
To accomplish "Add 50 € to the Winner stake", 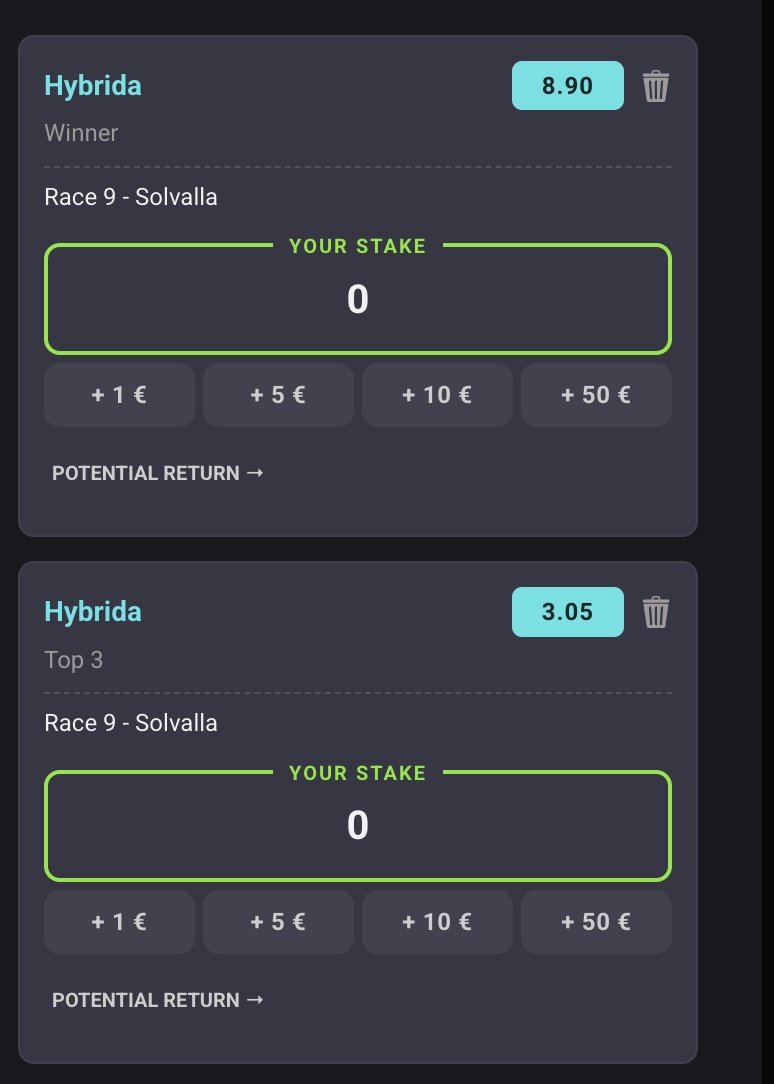I will point(596,395).
